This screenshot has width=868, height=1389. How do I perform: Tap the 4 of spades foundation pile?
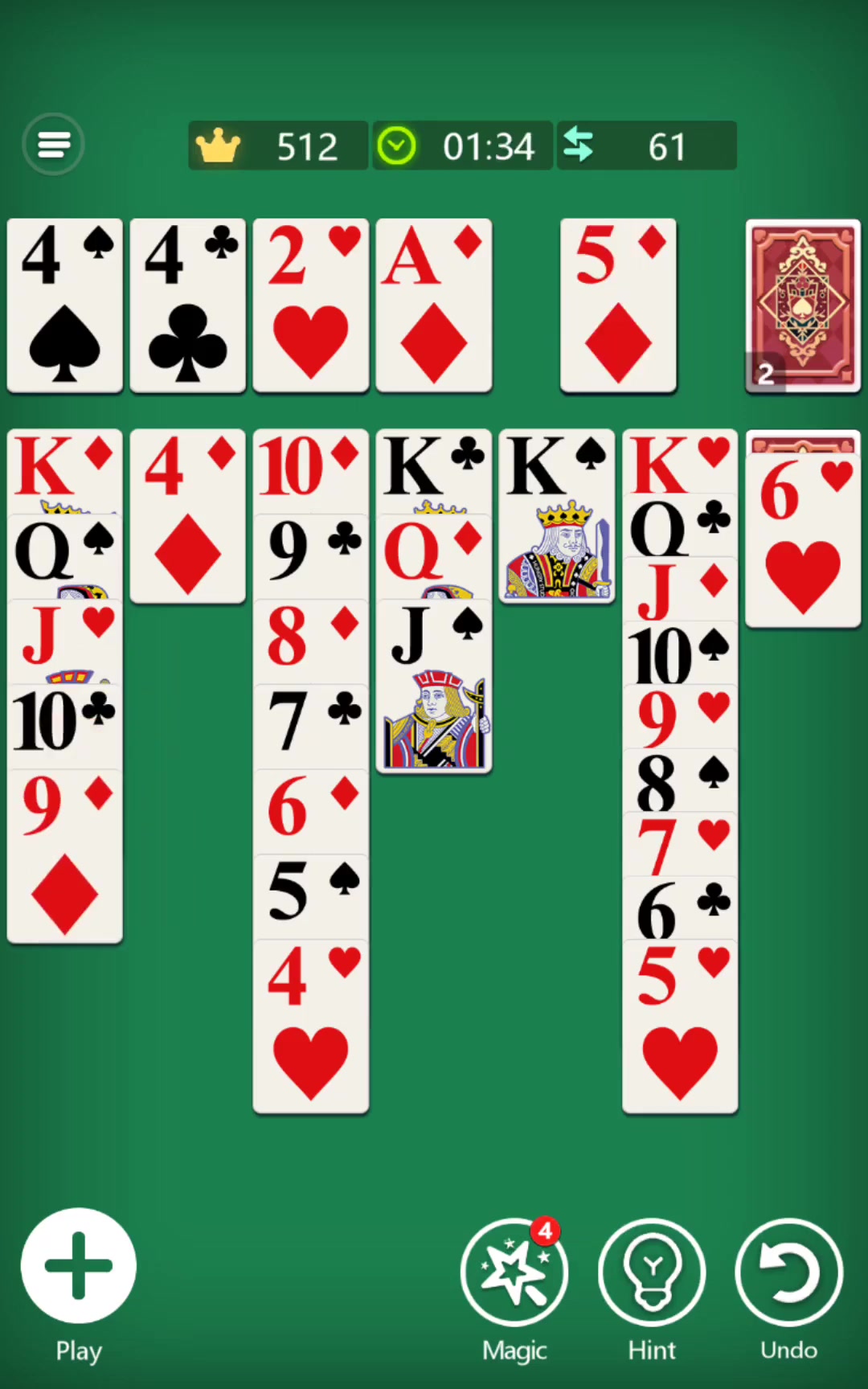point(64,305)
